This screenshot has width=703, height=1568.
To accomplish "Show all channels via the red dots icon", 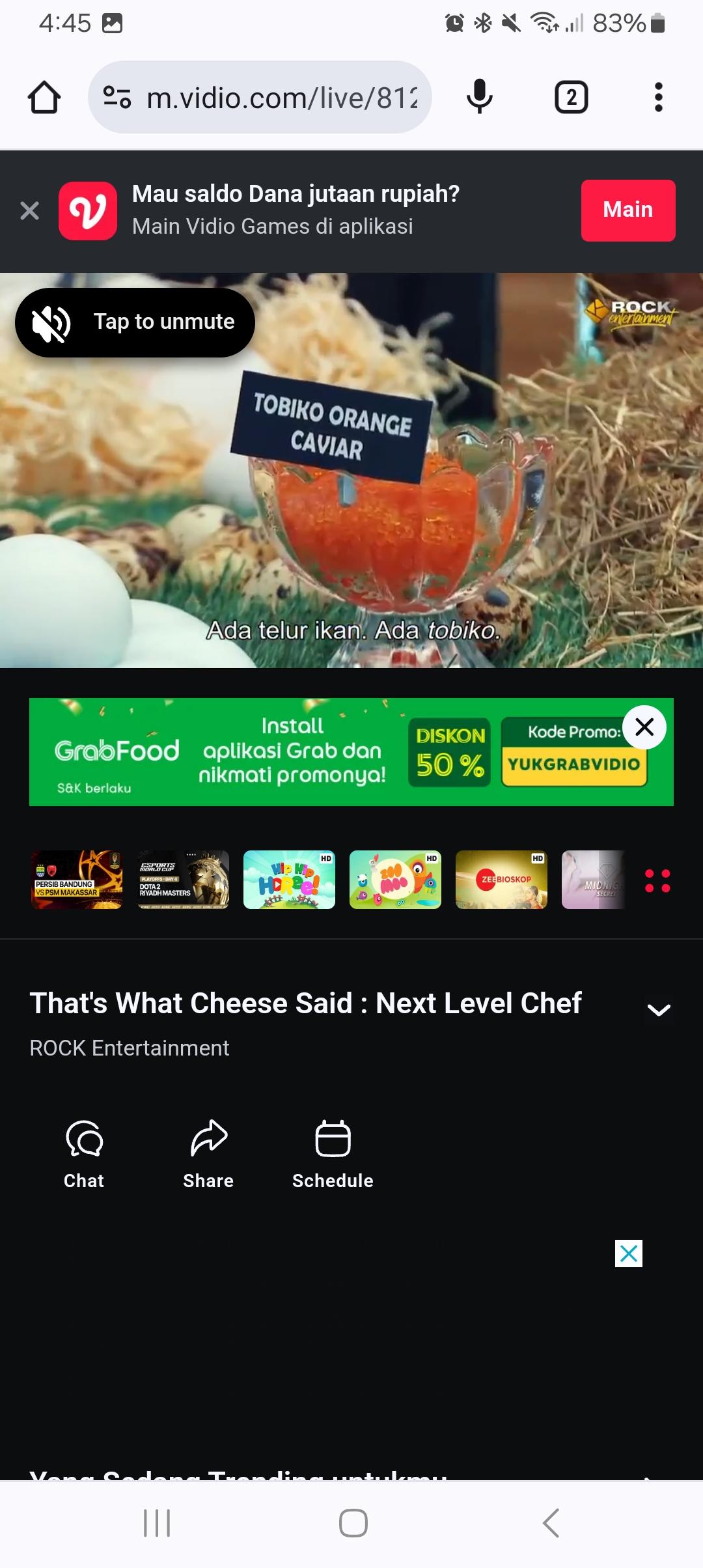I will pyautogui.click(x=657, y=880).
